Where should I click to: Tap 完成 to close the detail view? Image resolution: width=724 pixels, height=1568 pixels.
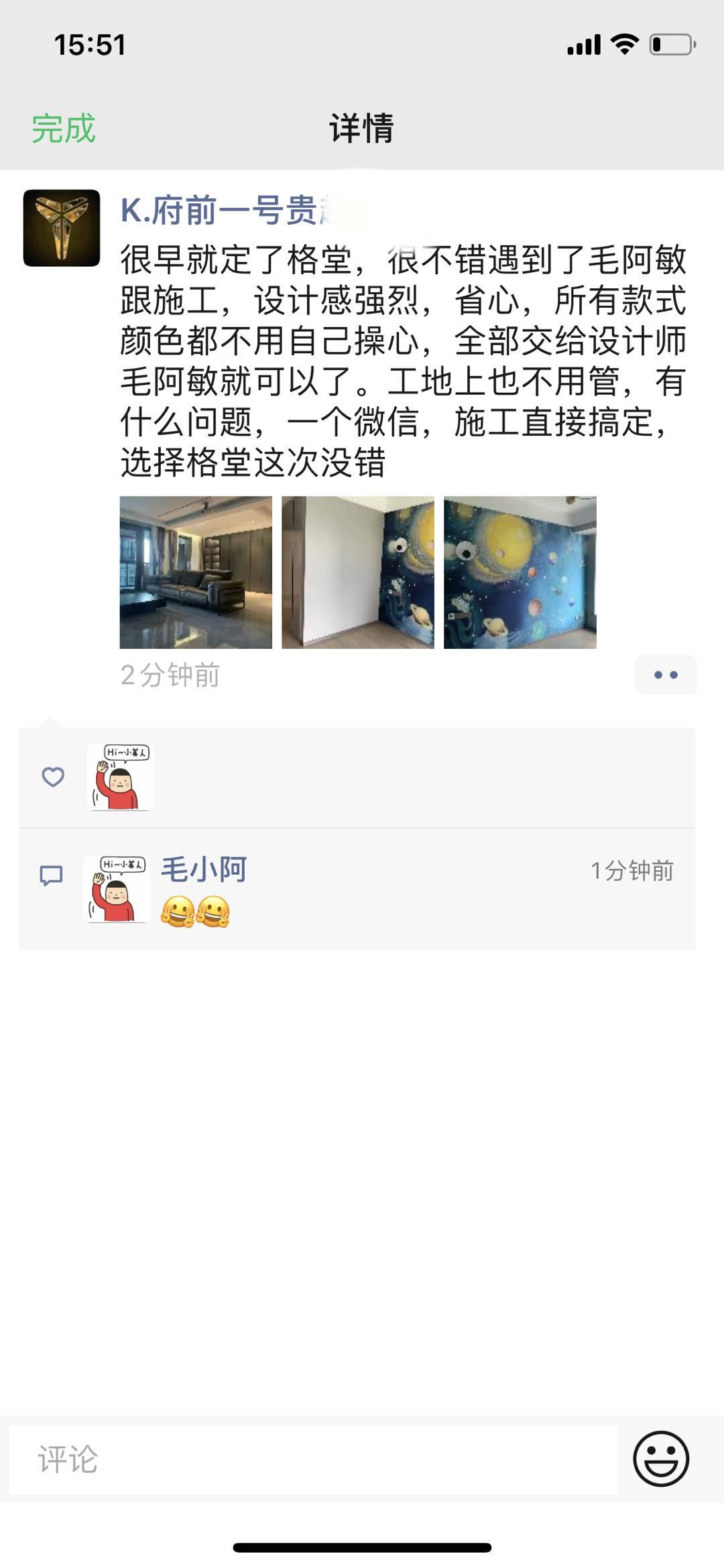coord(64,128)
